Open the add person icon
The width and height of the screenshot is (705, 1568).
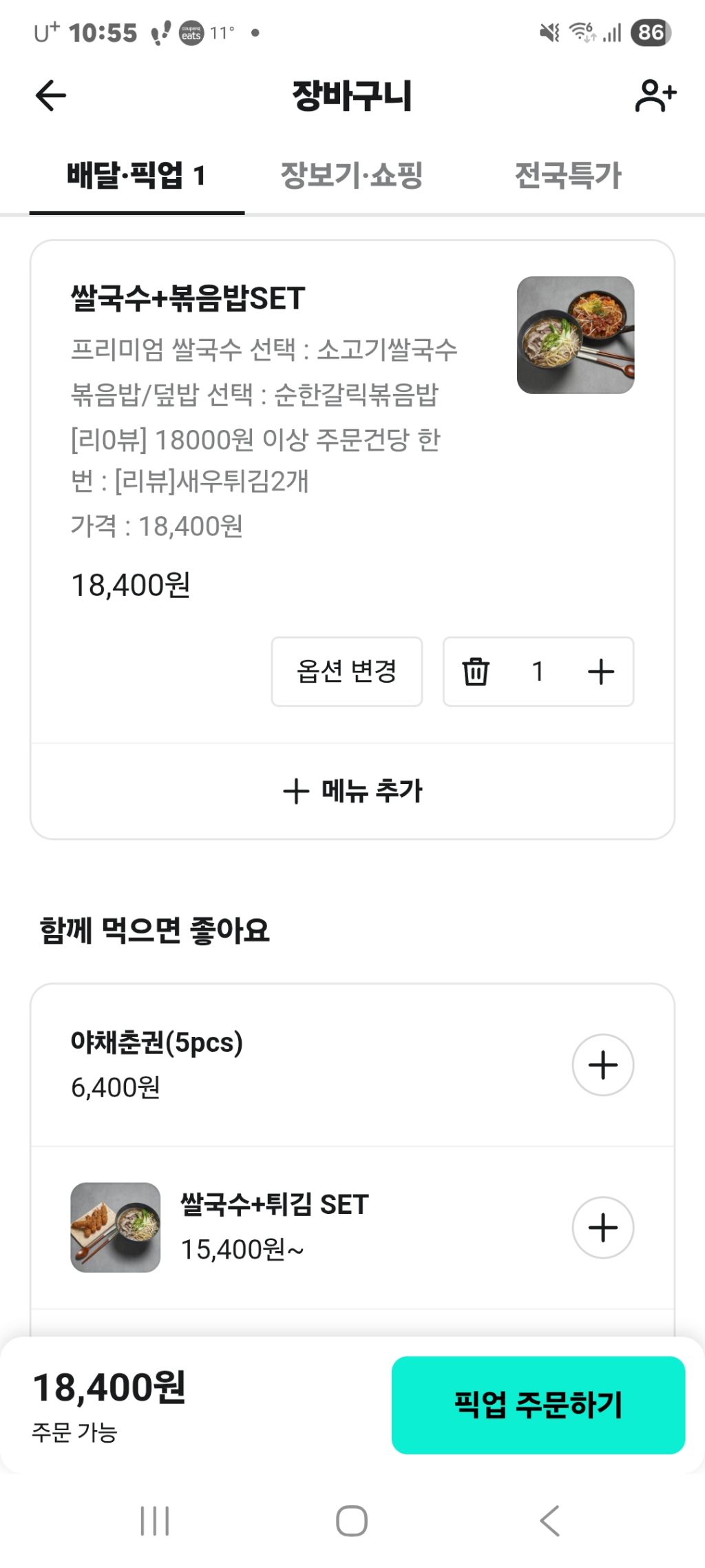(x=655, y=96)
